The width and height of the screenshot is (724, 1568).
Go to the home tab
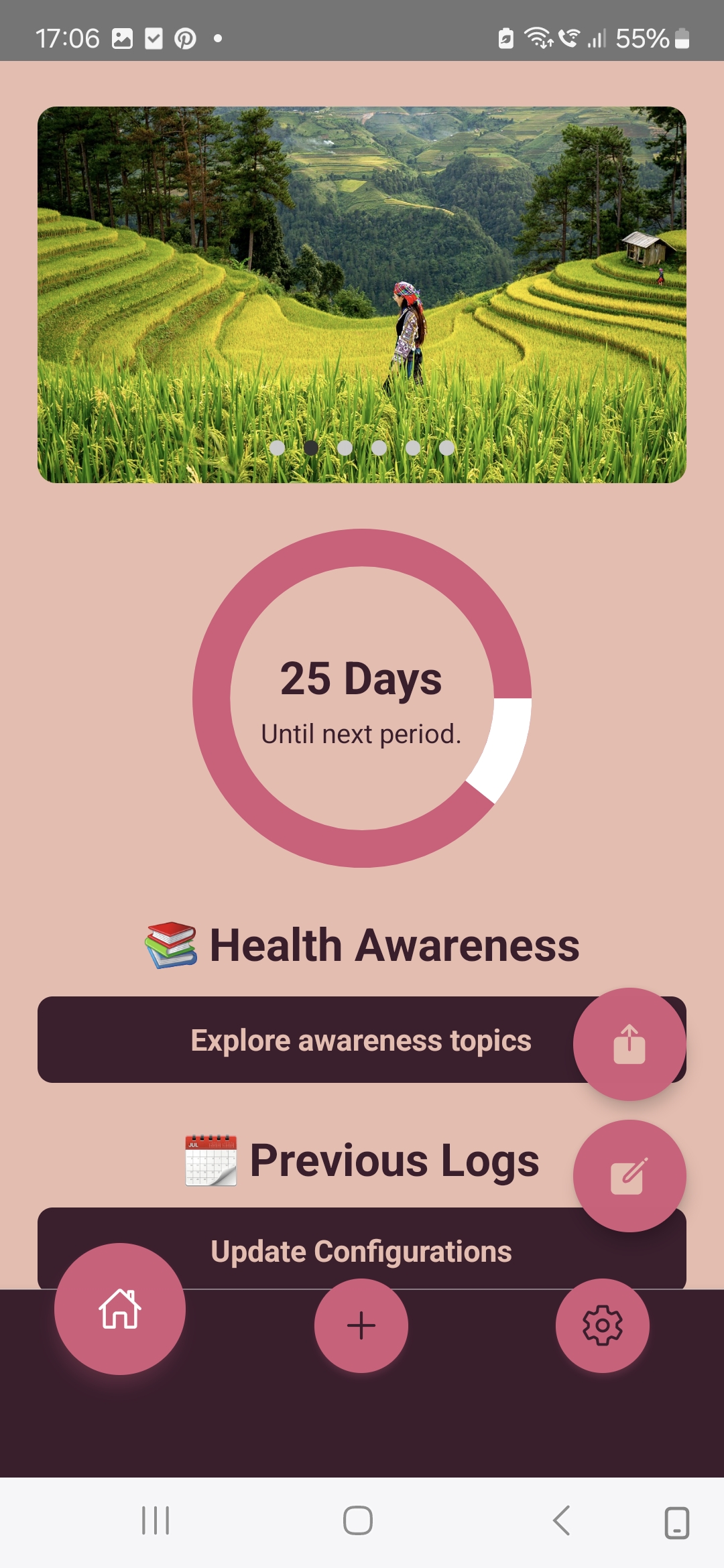[x=120, y=1309]
